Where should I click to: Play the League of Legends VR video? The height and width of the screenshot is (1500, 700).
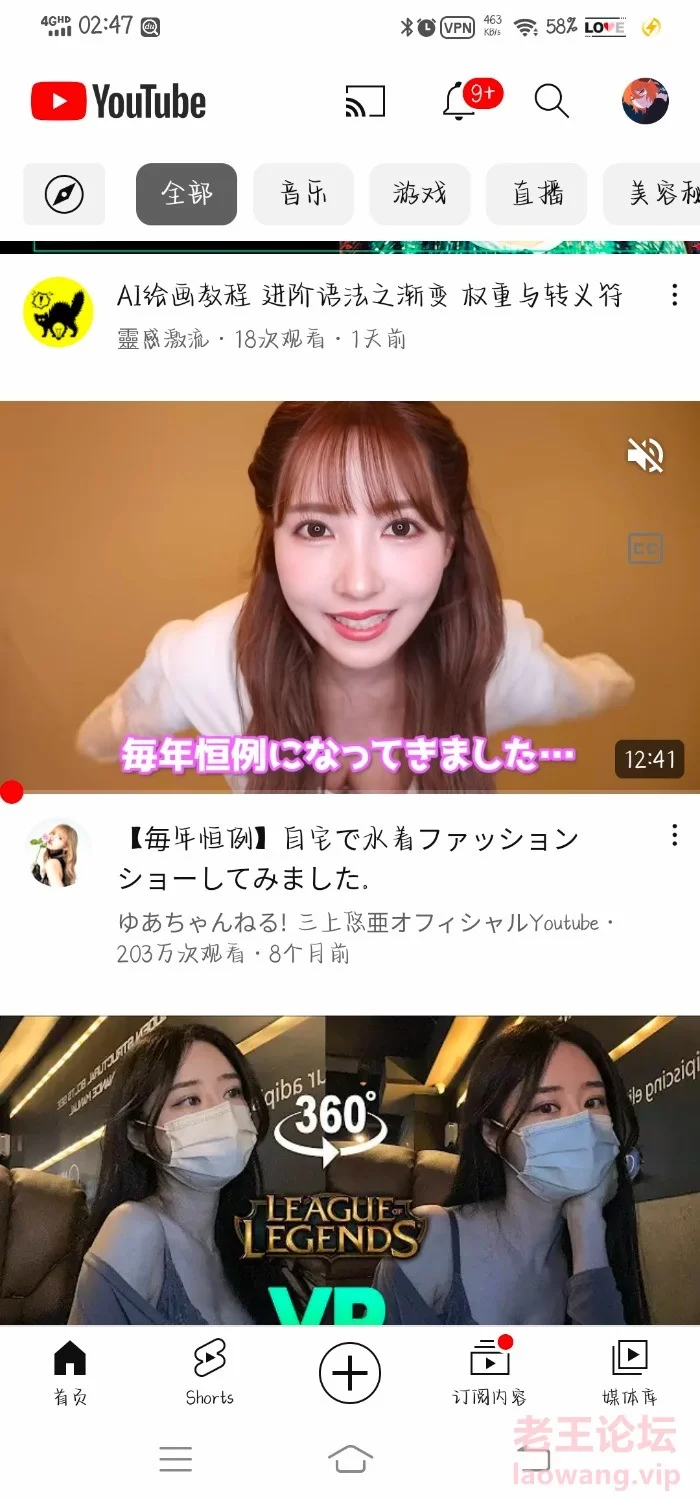click(350, 1170)
